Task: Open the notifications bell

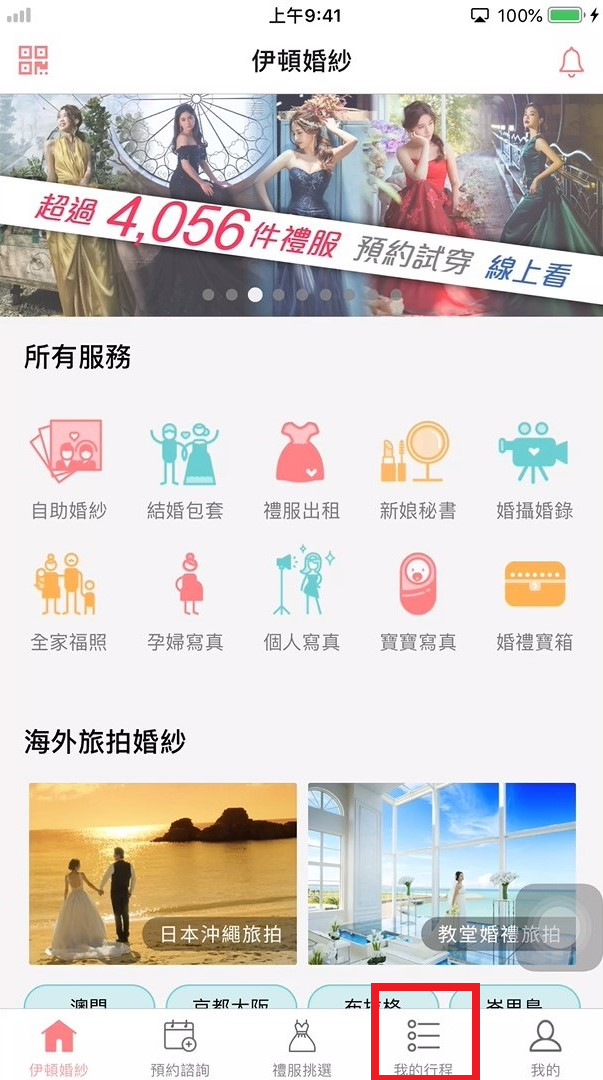Action: pos(571,61)
